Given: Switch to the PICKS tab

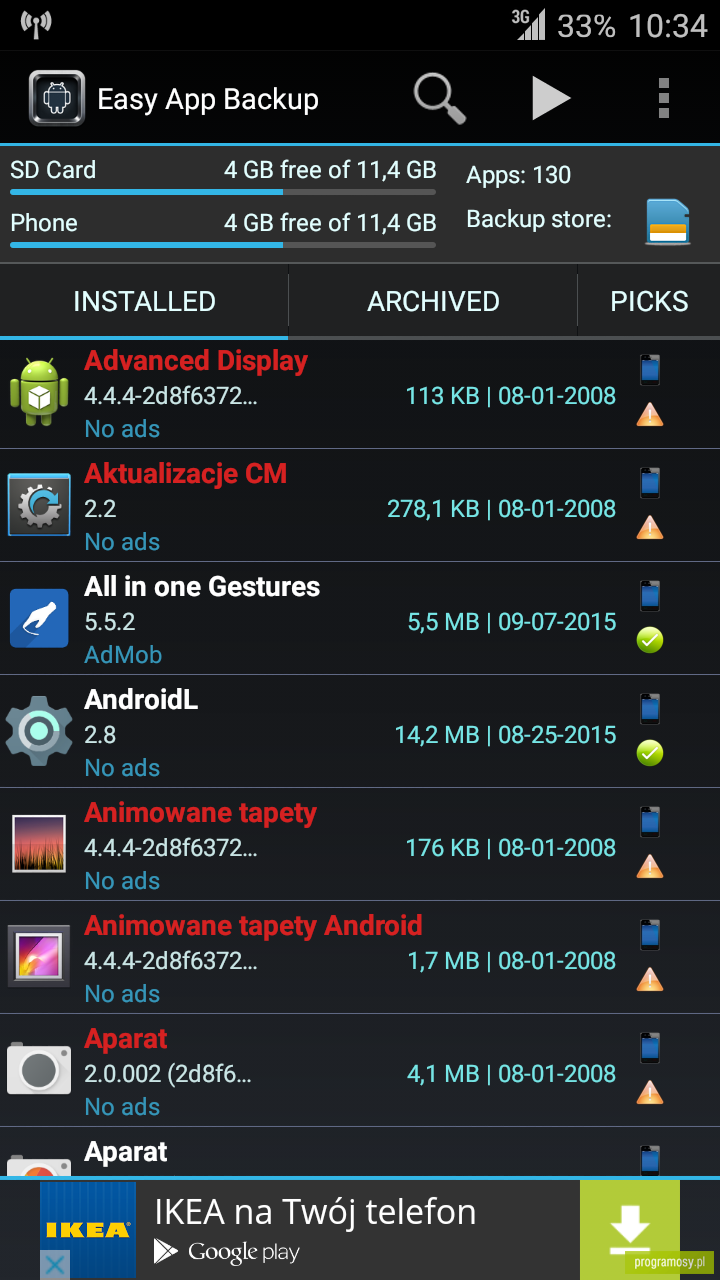Looking at the screenshot, I should pyautogui.click(x=649, y=301).
